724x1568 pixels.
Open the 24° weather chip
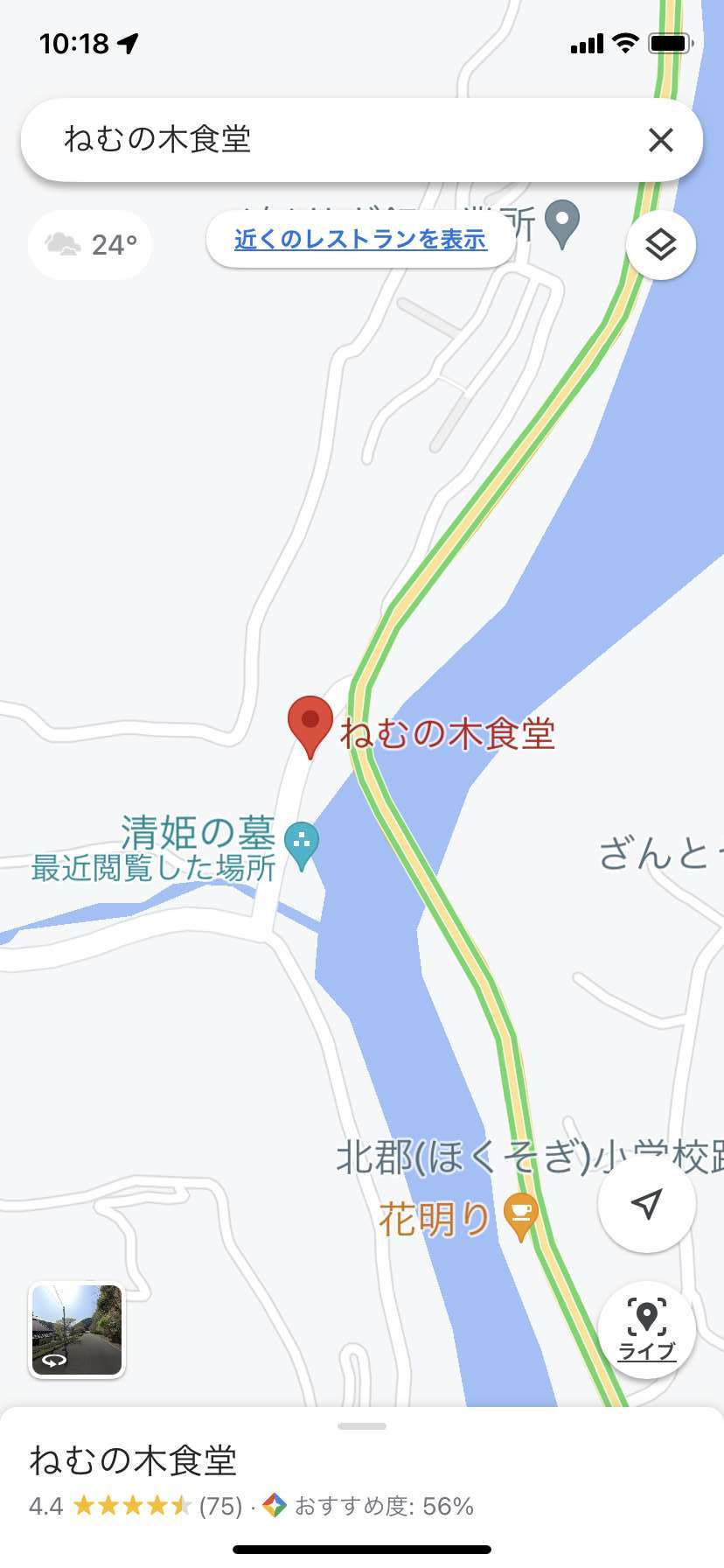click(90, 245)
